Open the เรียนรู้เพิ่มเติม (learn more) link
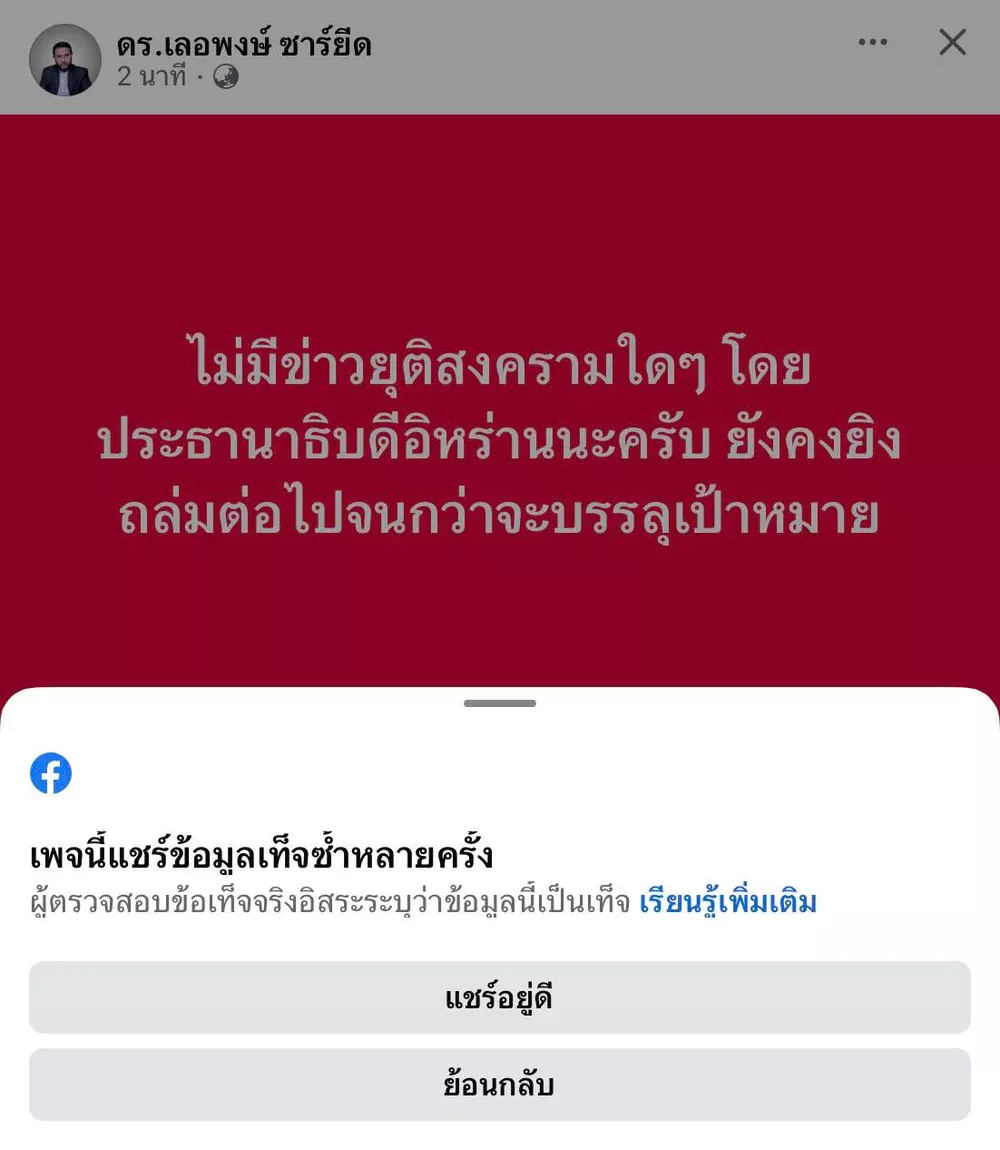This screenshot has width=1000, height=1150. click(728, 903)
